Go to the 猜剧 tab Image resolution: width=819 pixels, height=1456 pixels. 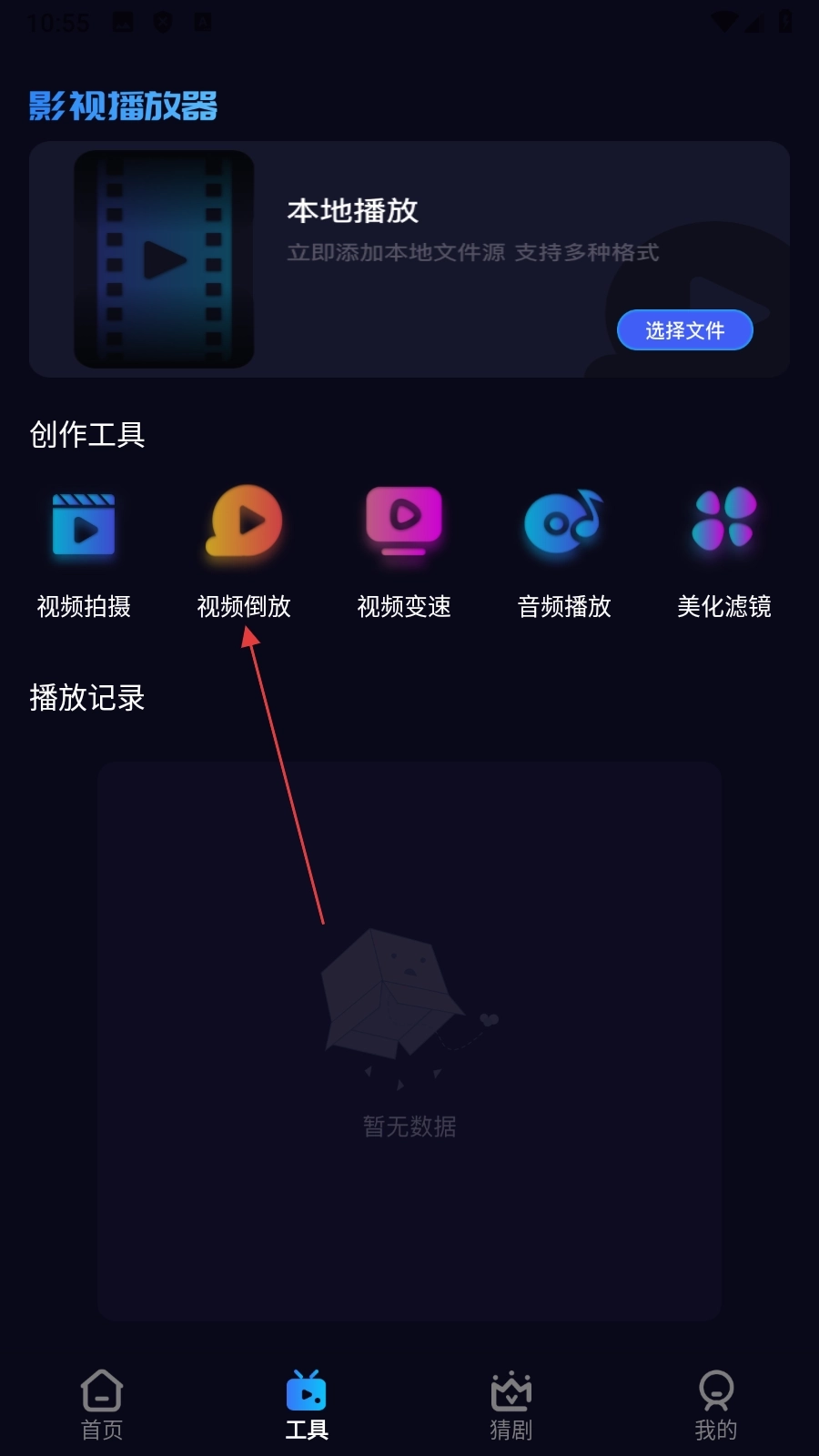[x=511, y=1404]
